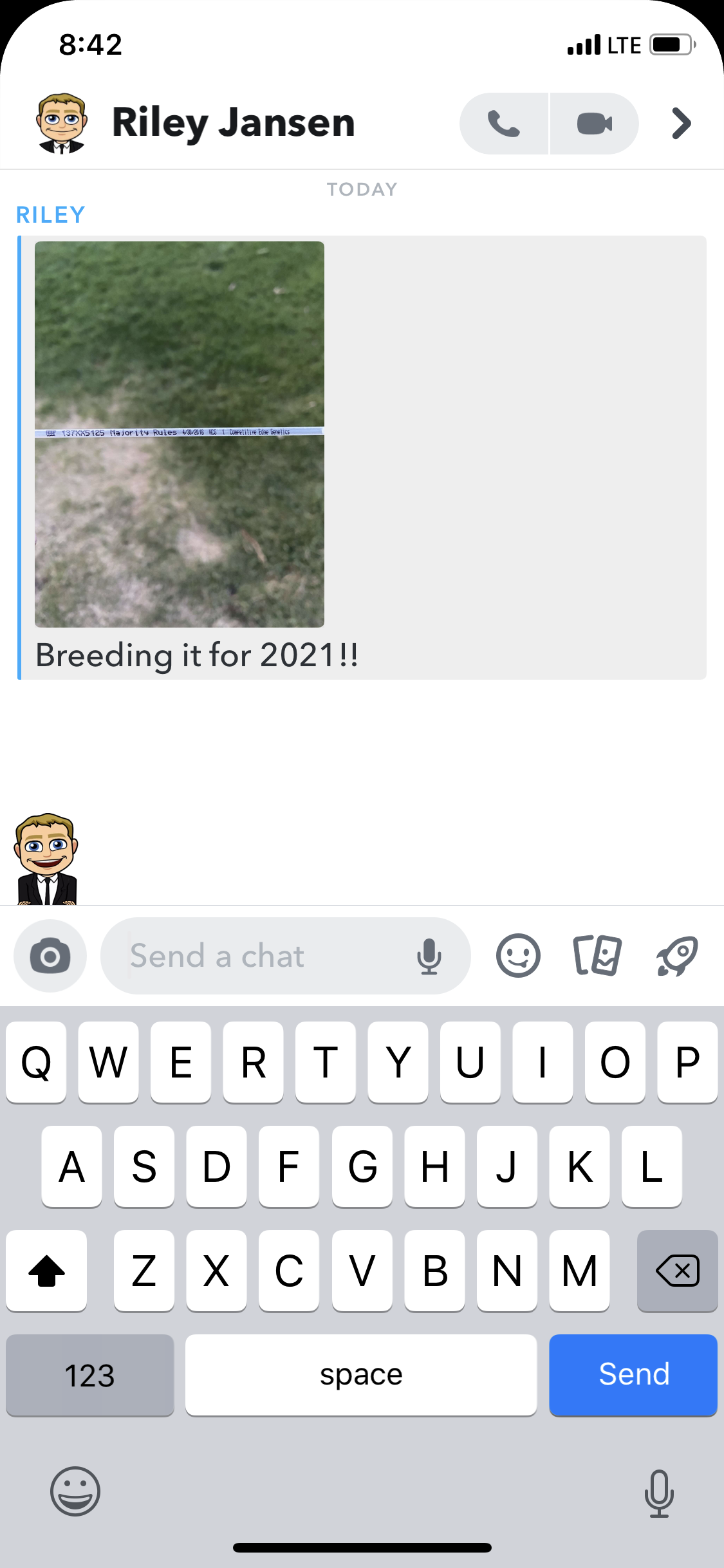Start keyboard dictation microphone
724x1568 pixels.
tap(659, 1493)
